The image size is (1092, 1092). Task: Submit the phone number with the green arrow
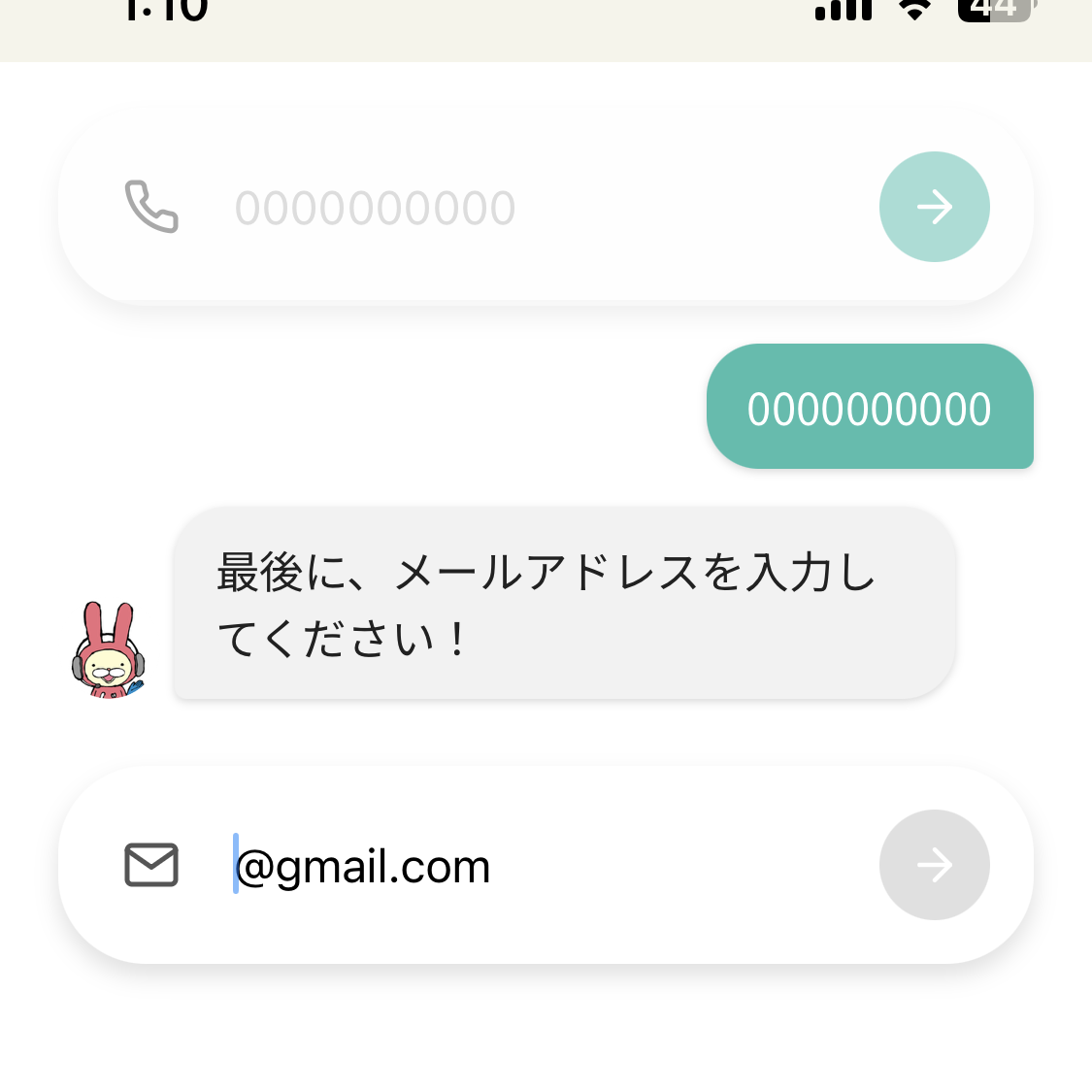934,207
